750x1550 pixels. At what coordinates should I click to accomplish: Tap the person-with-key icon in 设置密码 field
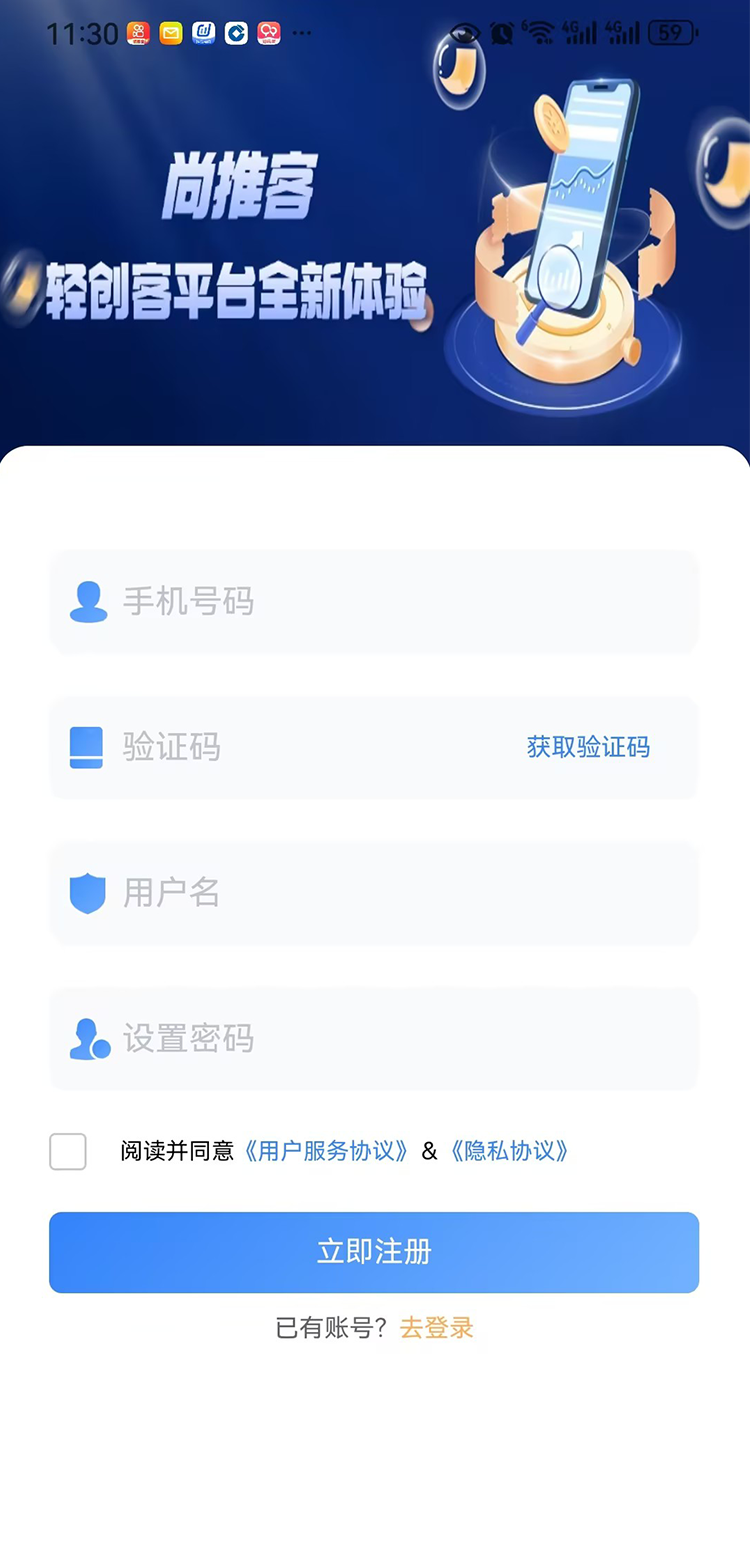(88, 1038)
